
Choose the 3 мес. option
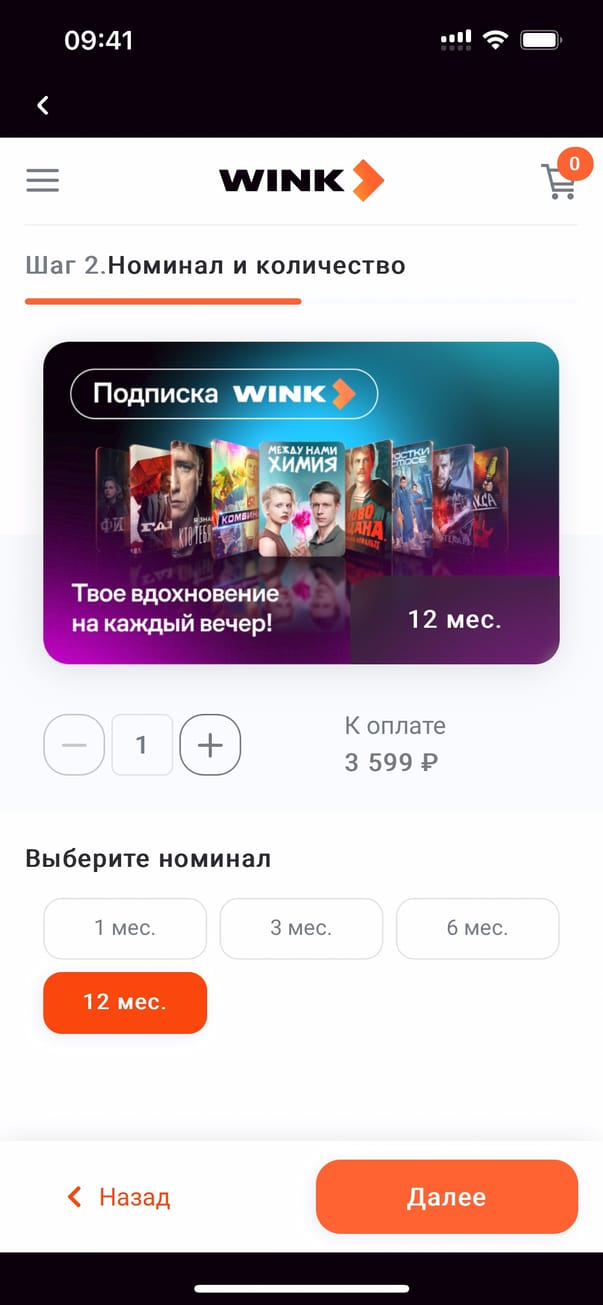click(x=301, y=928)
